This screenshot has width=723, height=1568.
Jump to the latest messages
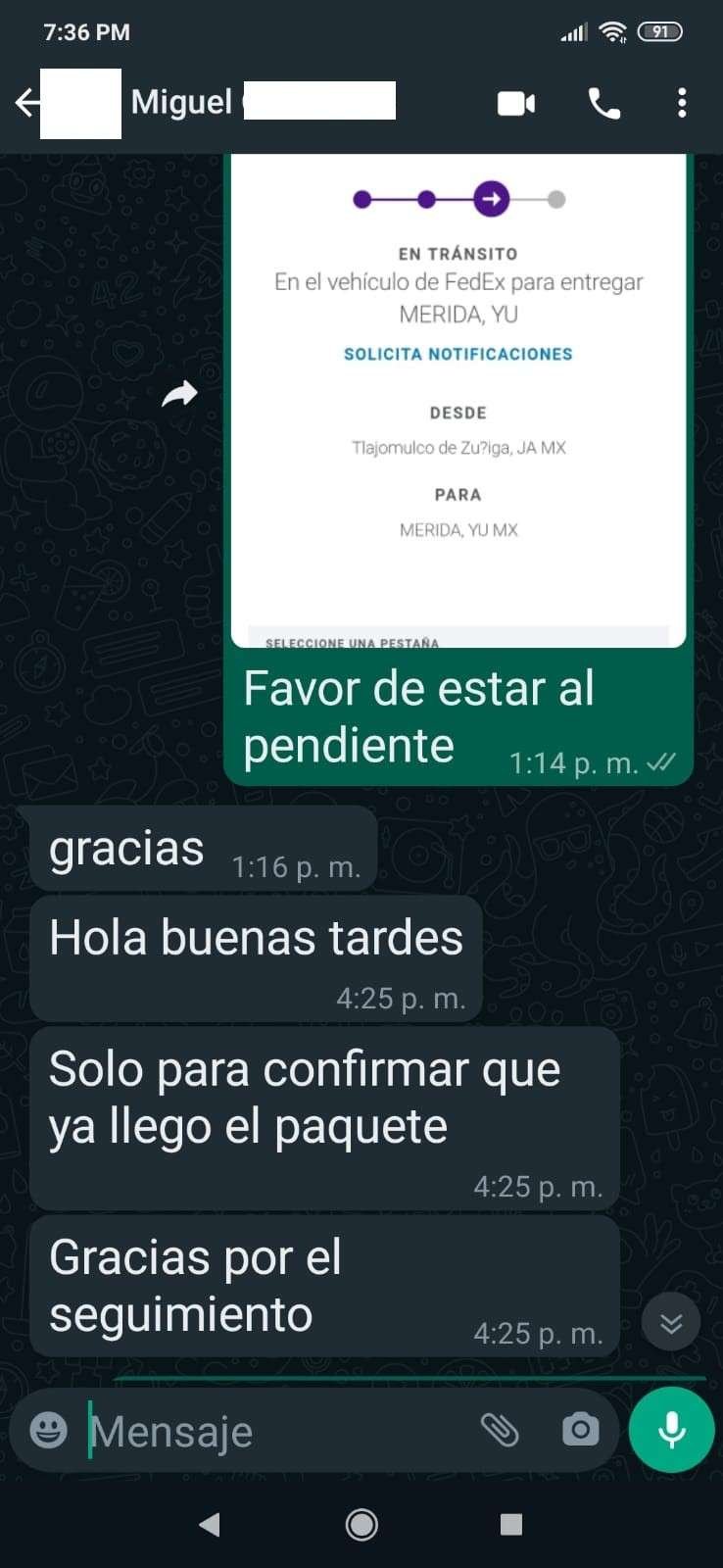click(x=671, y=1322)
